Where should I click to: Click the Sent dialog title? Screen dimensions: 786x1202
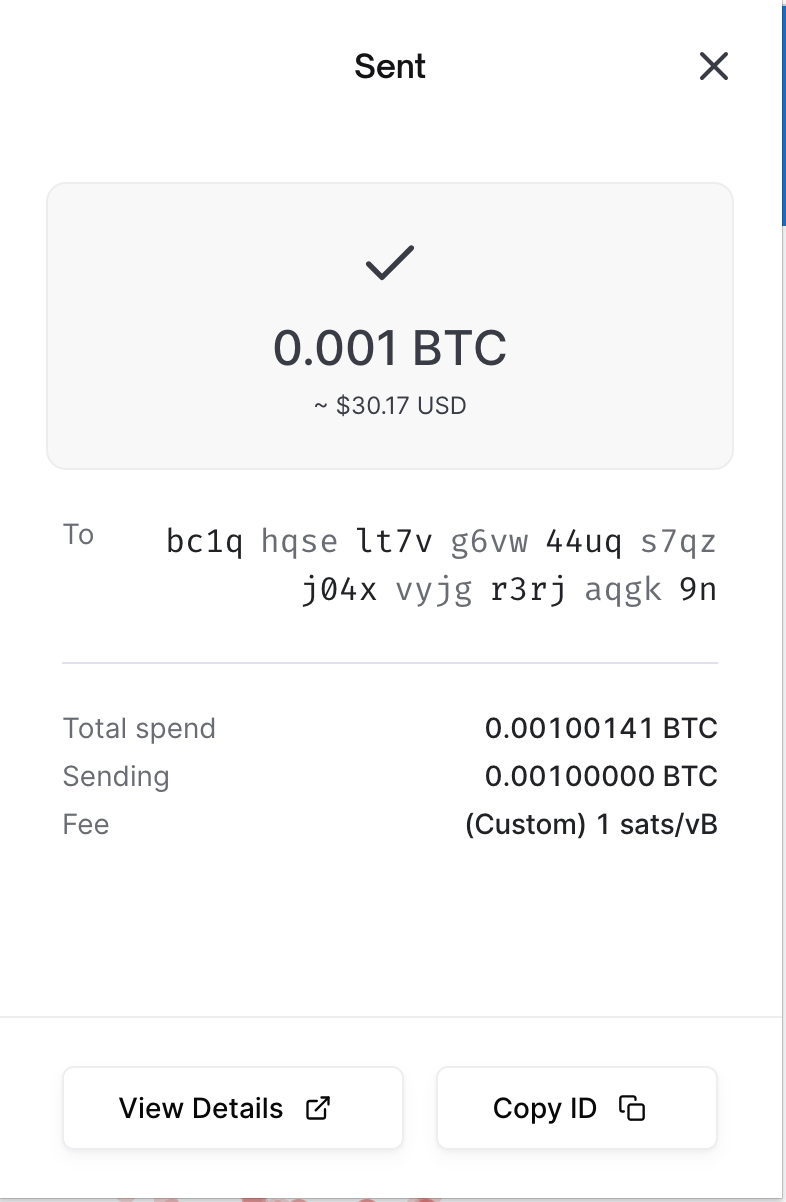[x=390, y=66]
